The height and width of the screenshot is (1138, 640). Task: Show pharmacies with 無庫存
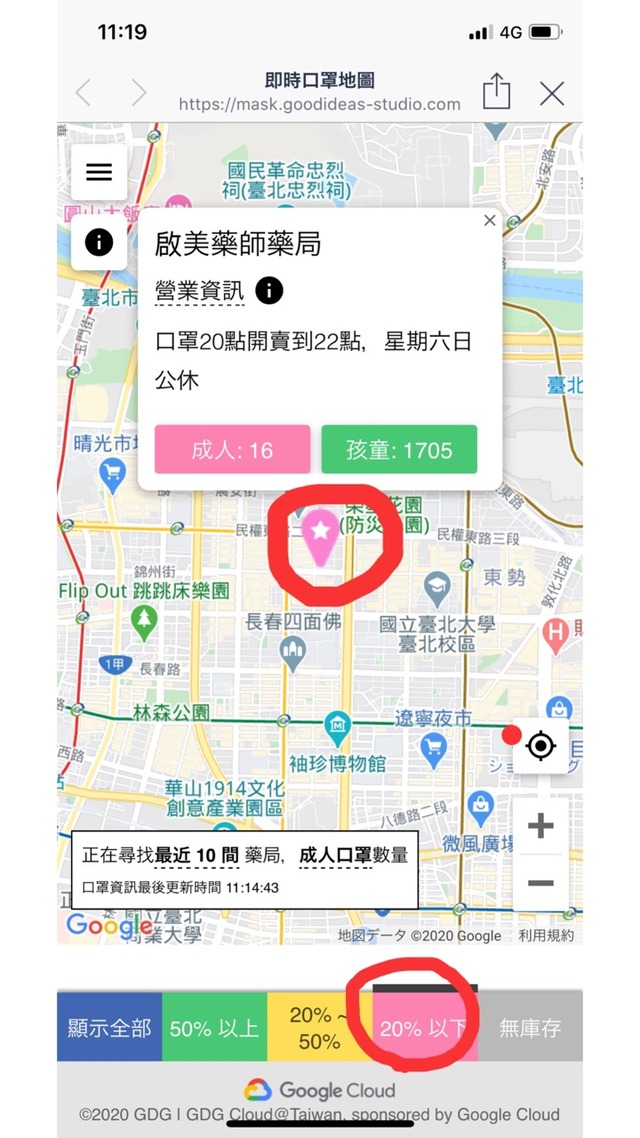(x=530, y=1028)
